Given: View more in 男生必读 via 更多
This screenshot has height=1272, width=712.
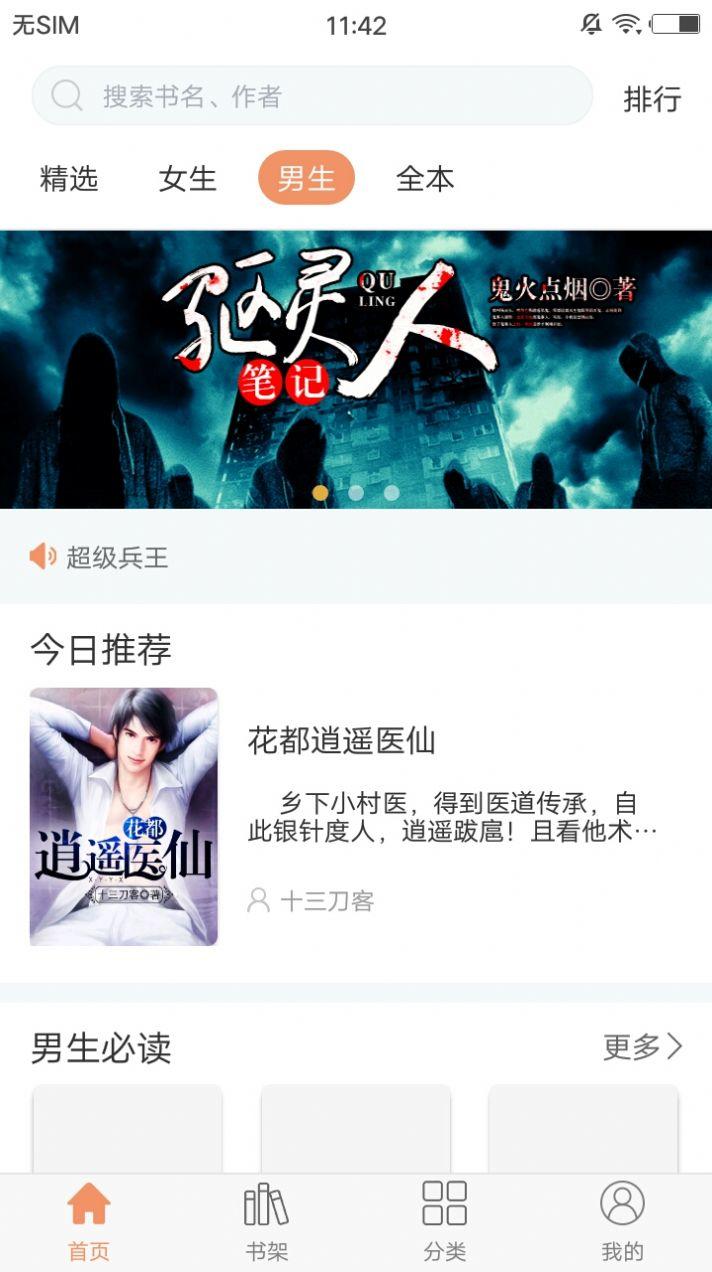Looking at the screenshot, I should [x=643, y=1047].
